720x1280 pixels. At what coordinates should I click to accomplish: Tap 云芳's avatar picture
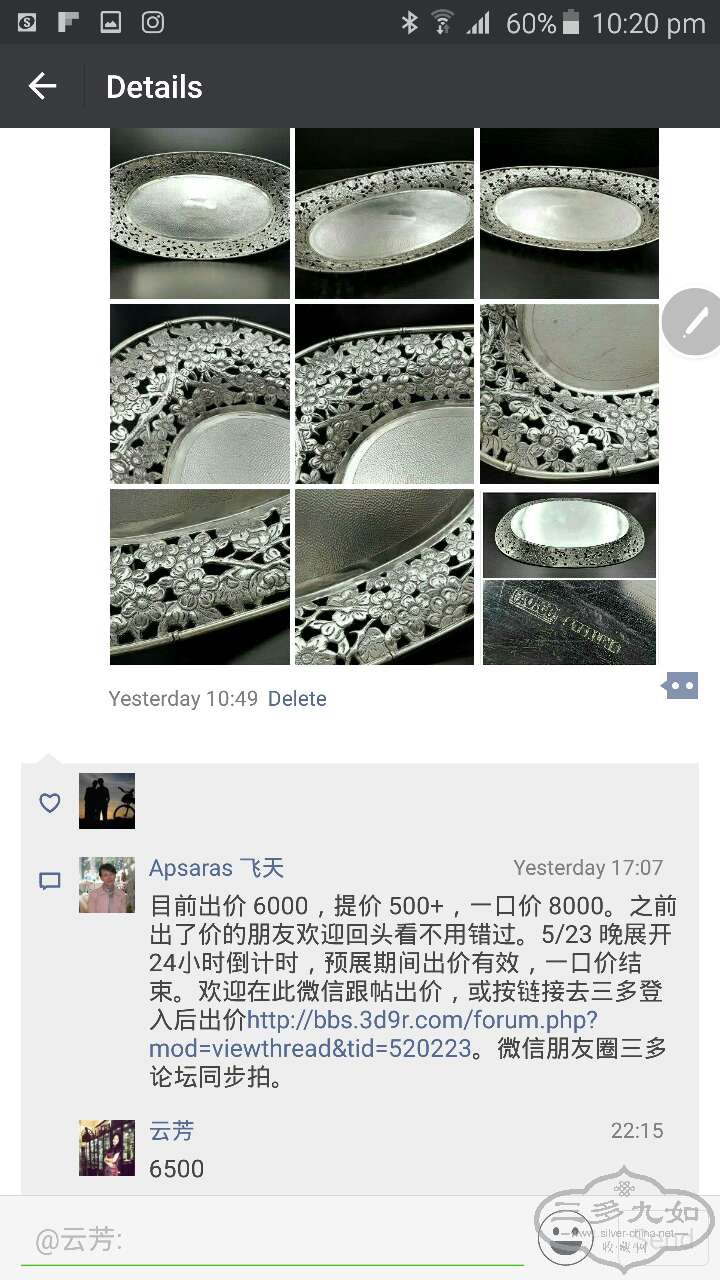(107, 1148)
